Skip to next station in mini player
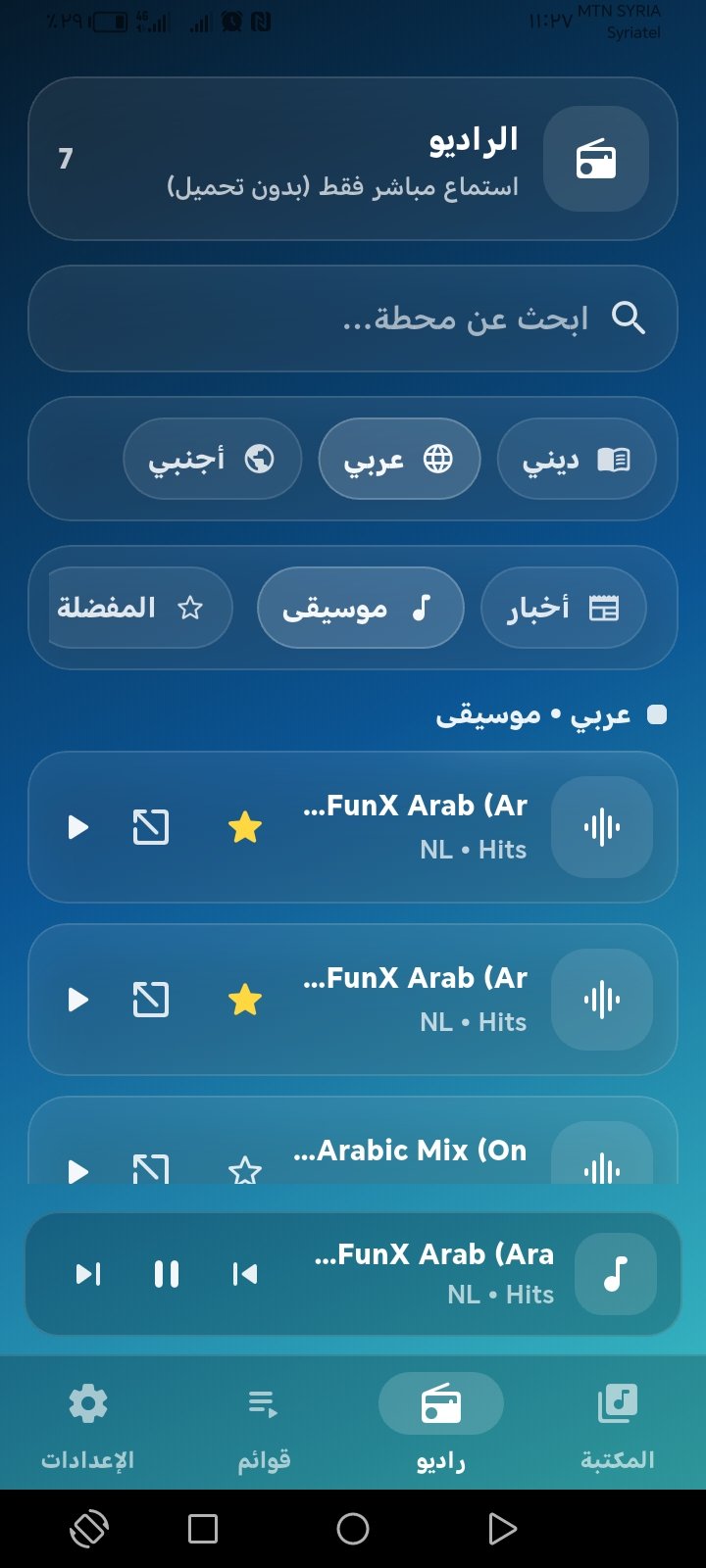 (86, 1273)
